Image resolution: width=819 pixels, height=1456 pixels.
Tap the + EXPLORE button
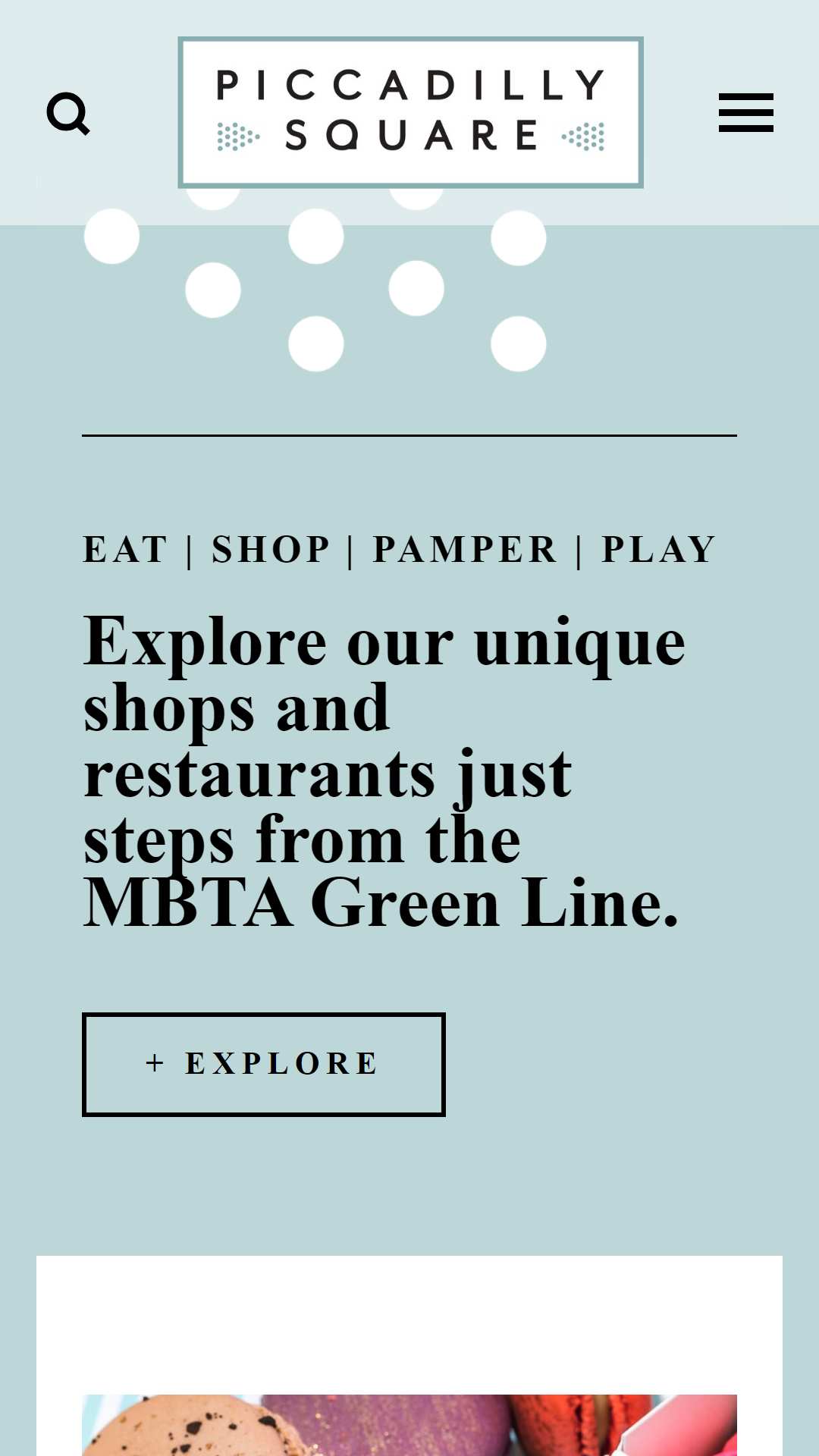tap(264, 1064)
